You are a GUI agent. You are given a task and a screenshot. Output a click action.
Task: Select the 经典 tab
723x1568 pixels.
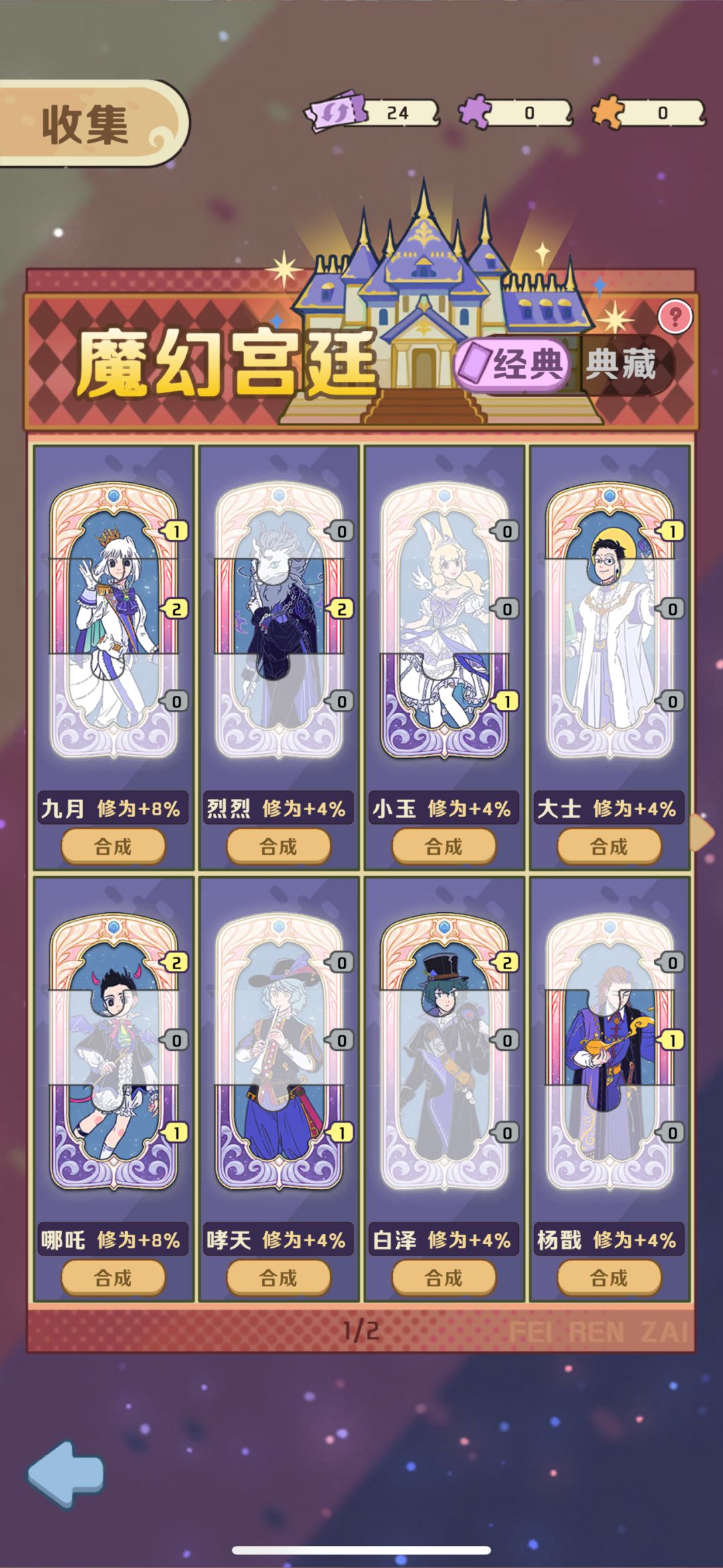[x=512, y=365]
